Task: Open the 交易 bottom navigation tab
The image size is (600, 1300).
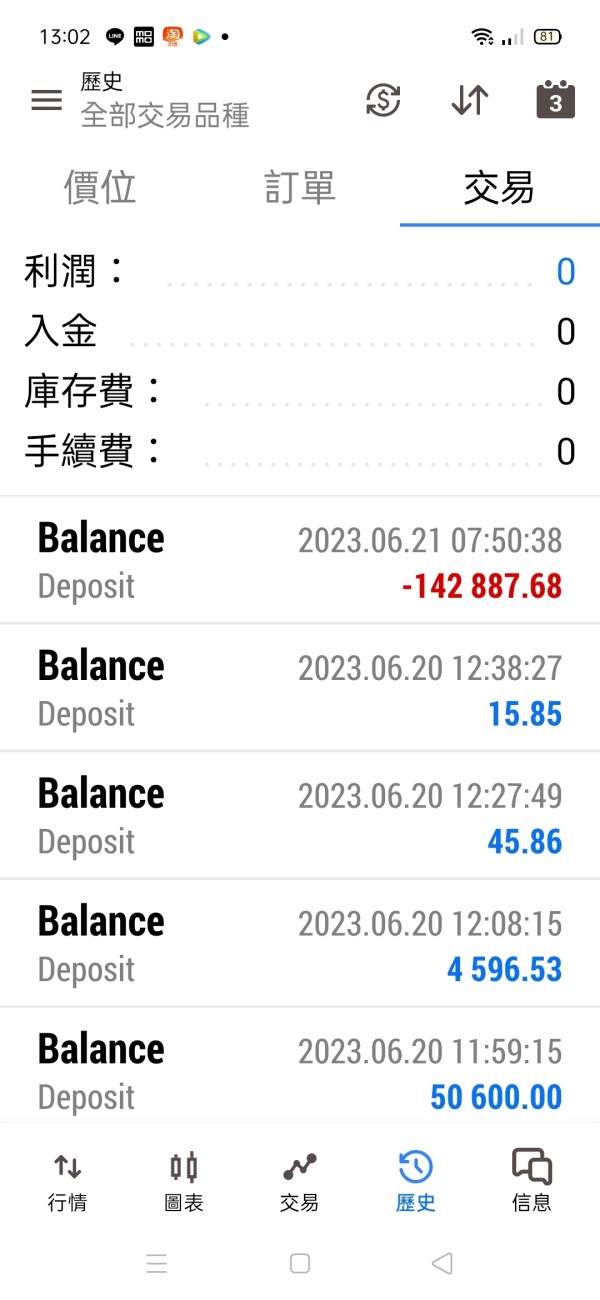Action: click(299, 1181)
